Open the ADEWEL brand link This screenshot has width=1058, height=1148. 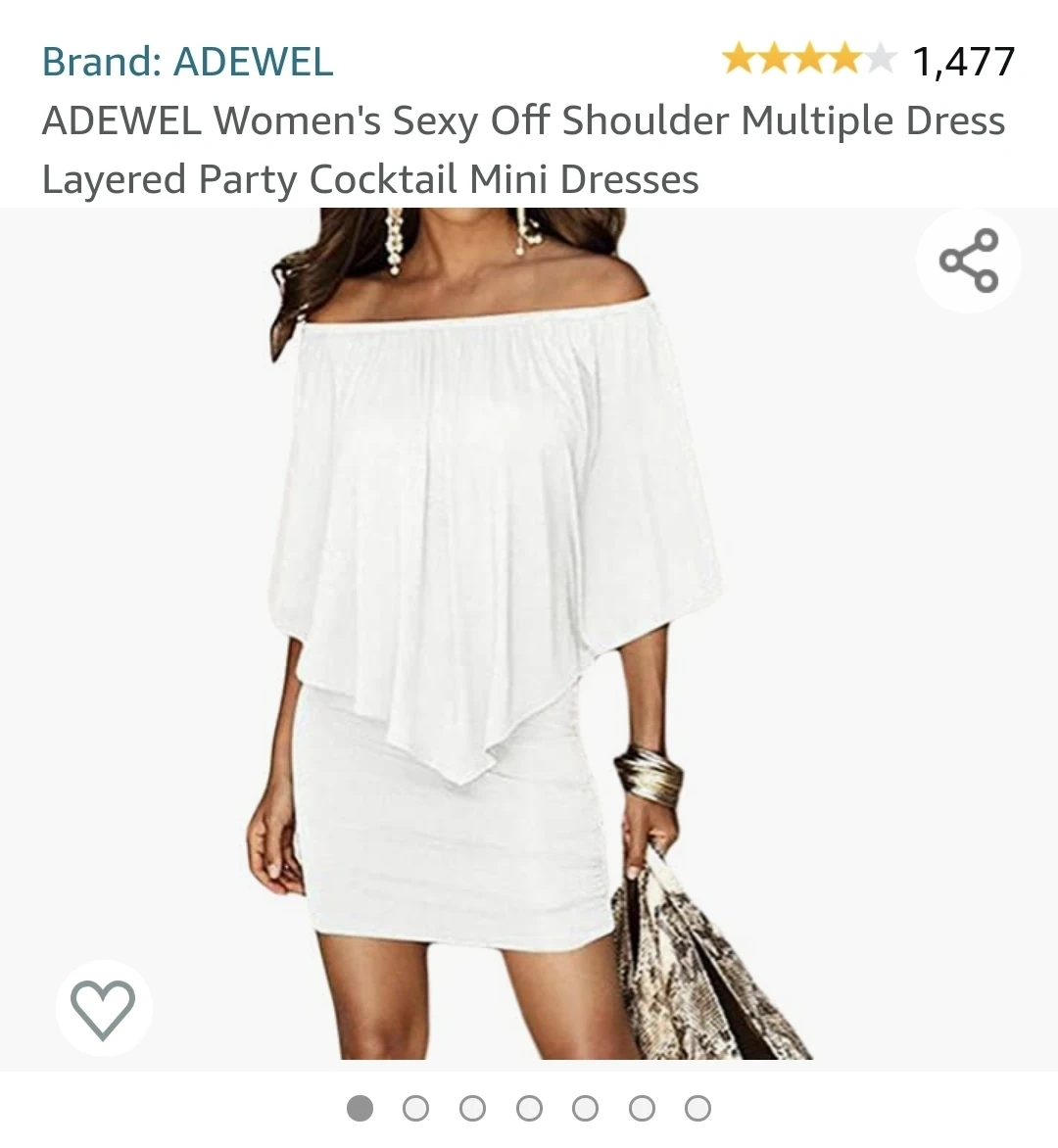187,62
